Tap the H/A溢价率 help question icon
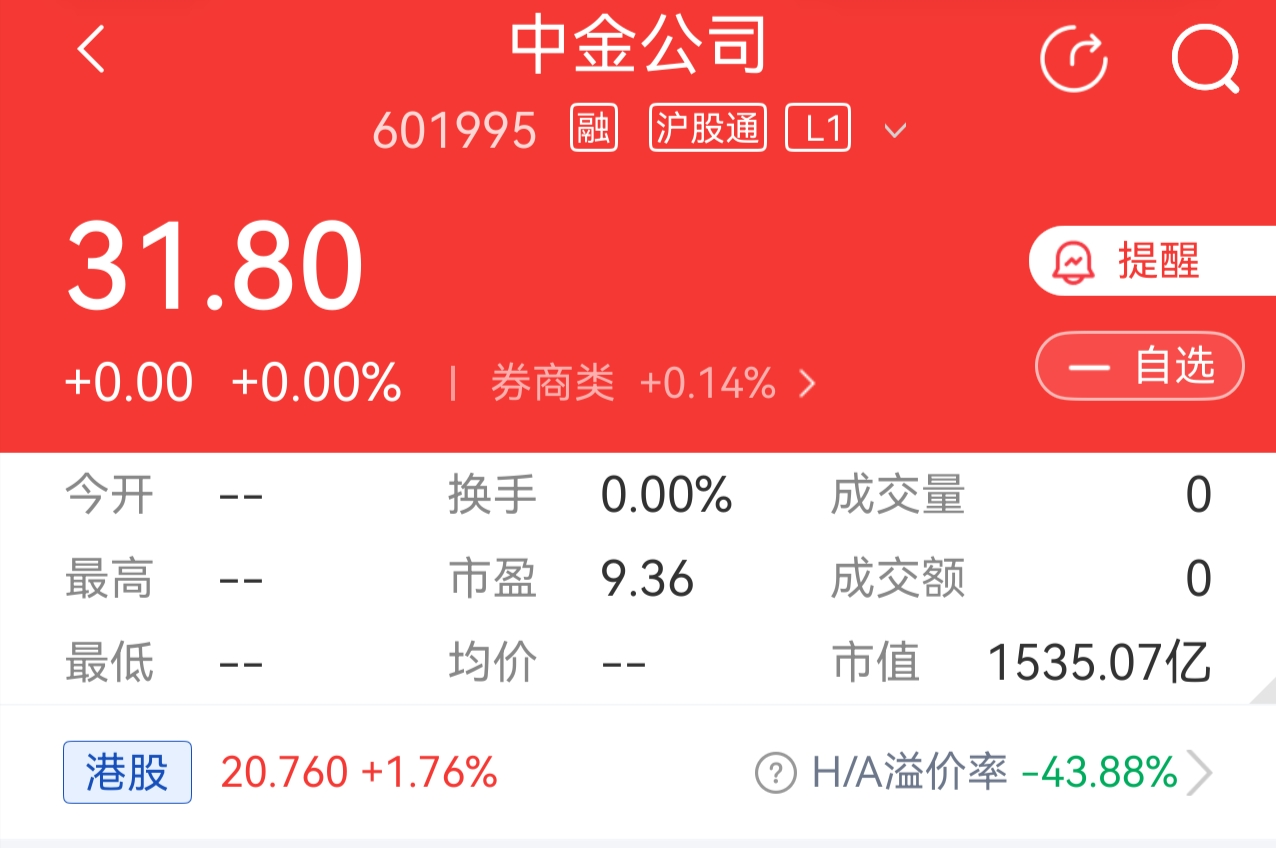Image resolution: width=1276 pixels, height=848 pixels. coord(776,773)
